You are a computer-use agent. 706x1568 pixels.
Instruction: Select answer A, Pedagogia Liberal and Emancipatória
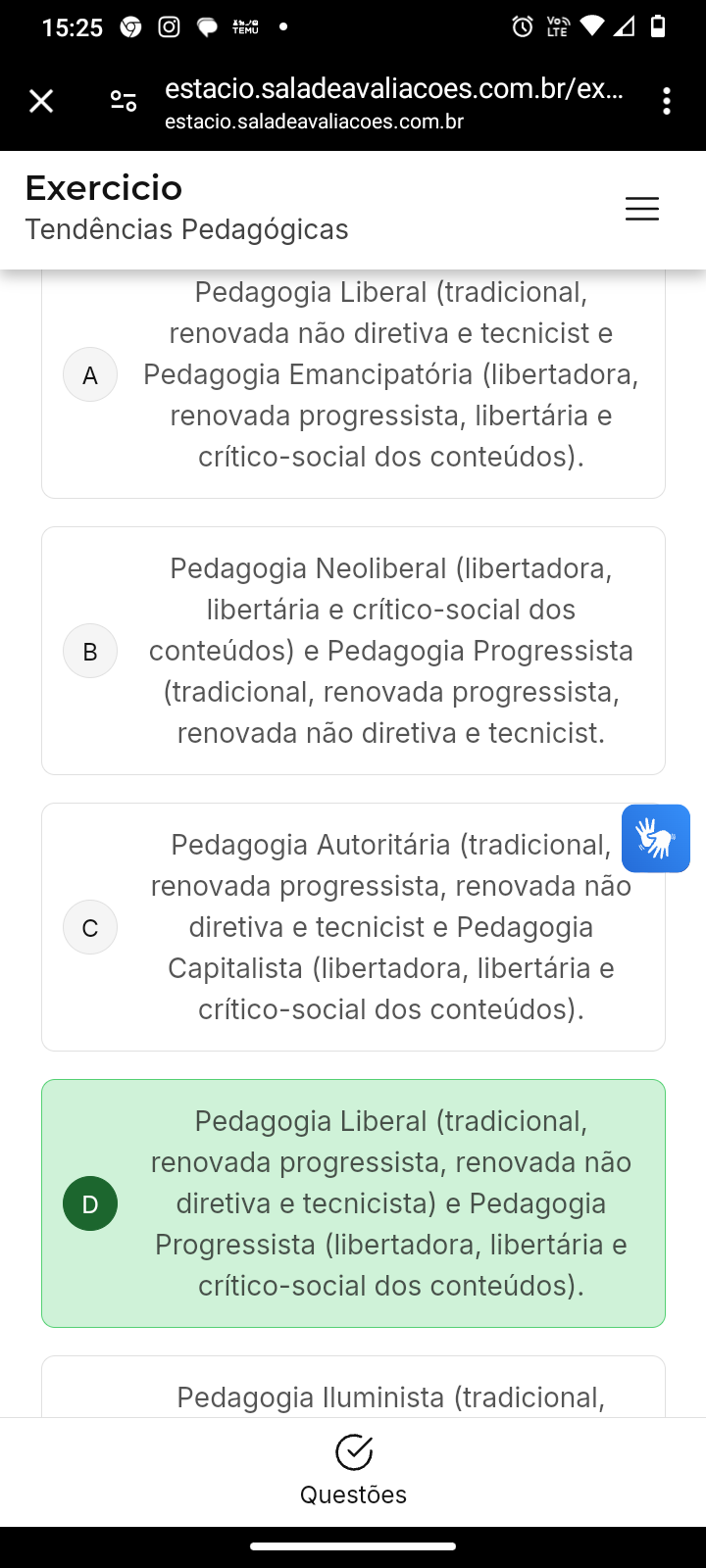[x=353, y=375]
